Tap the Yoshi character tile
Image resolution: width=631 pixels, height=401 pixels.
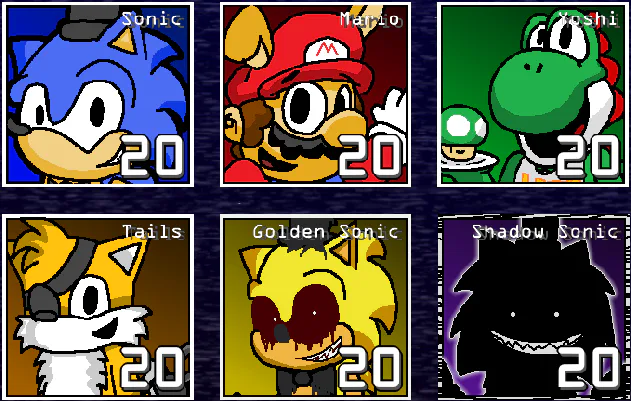pos(532,94)
